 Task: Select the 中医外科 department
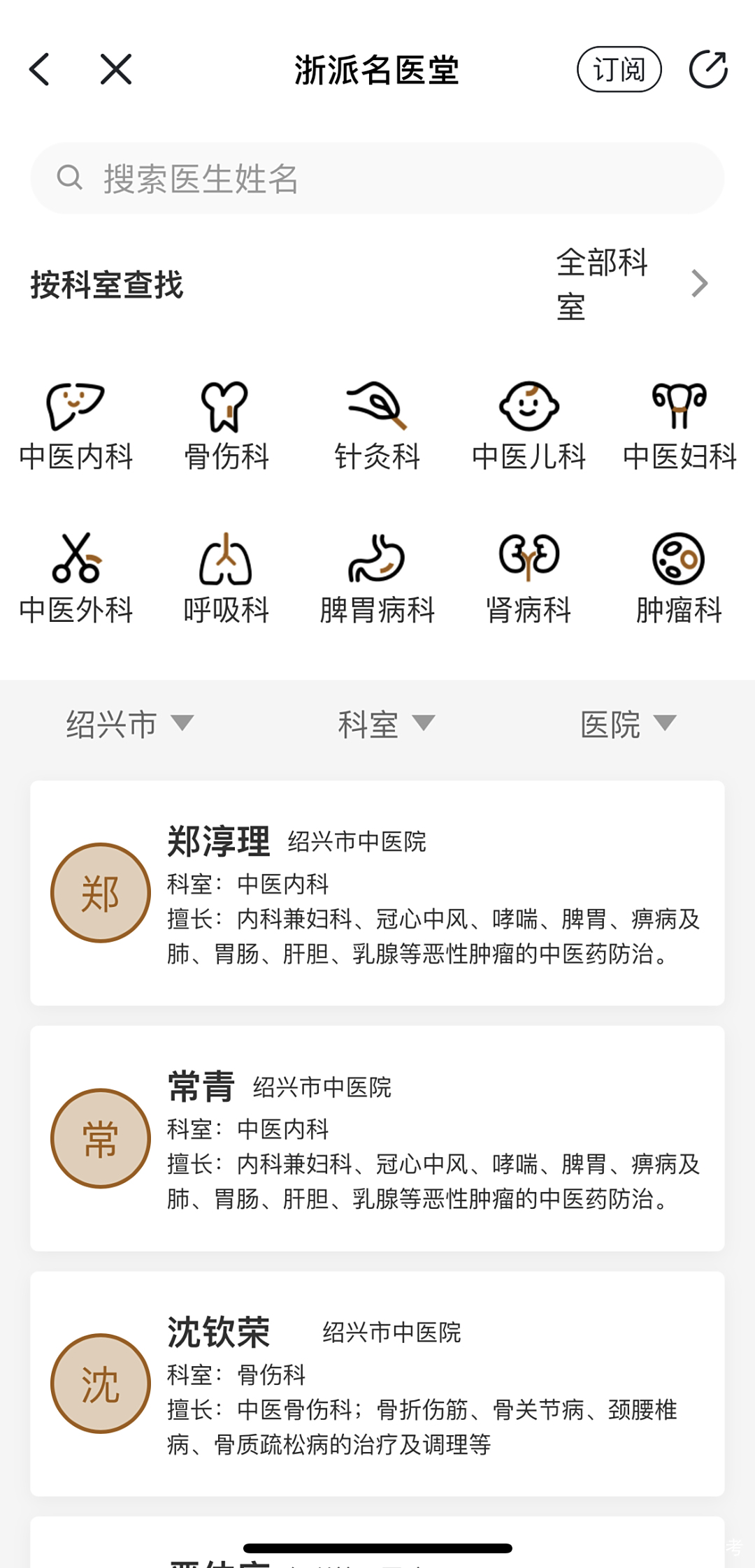(x=75, y=579)
